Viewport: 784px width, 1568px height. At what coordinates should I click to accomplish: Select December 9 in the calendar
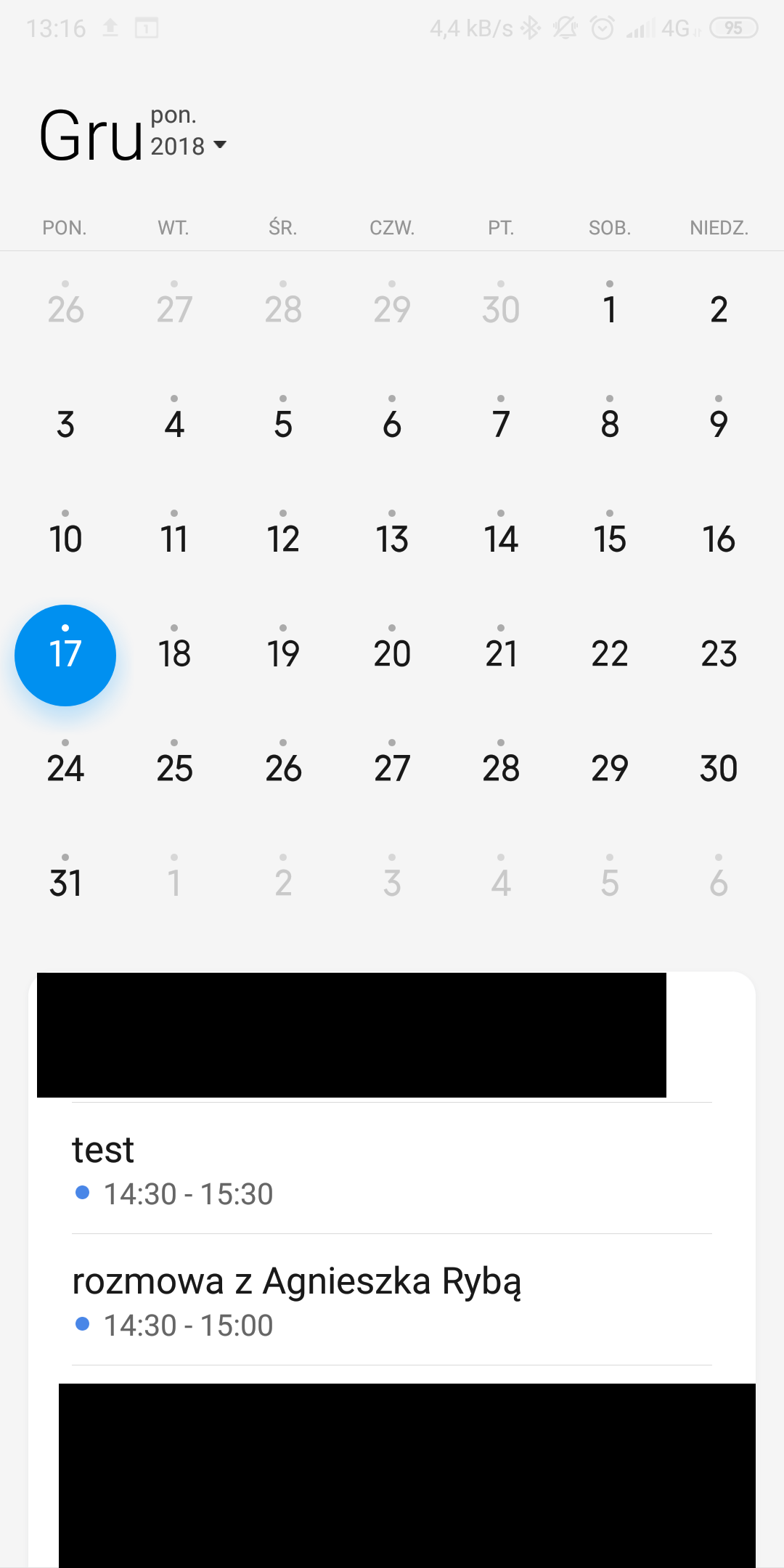719,424
